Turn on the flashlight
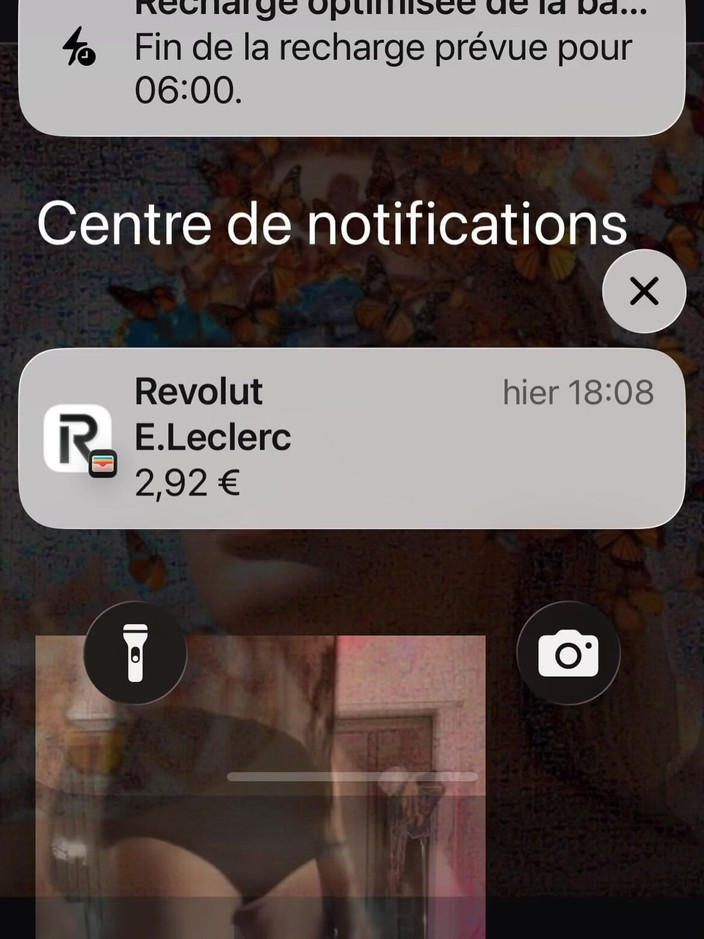 point(135,653)
